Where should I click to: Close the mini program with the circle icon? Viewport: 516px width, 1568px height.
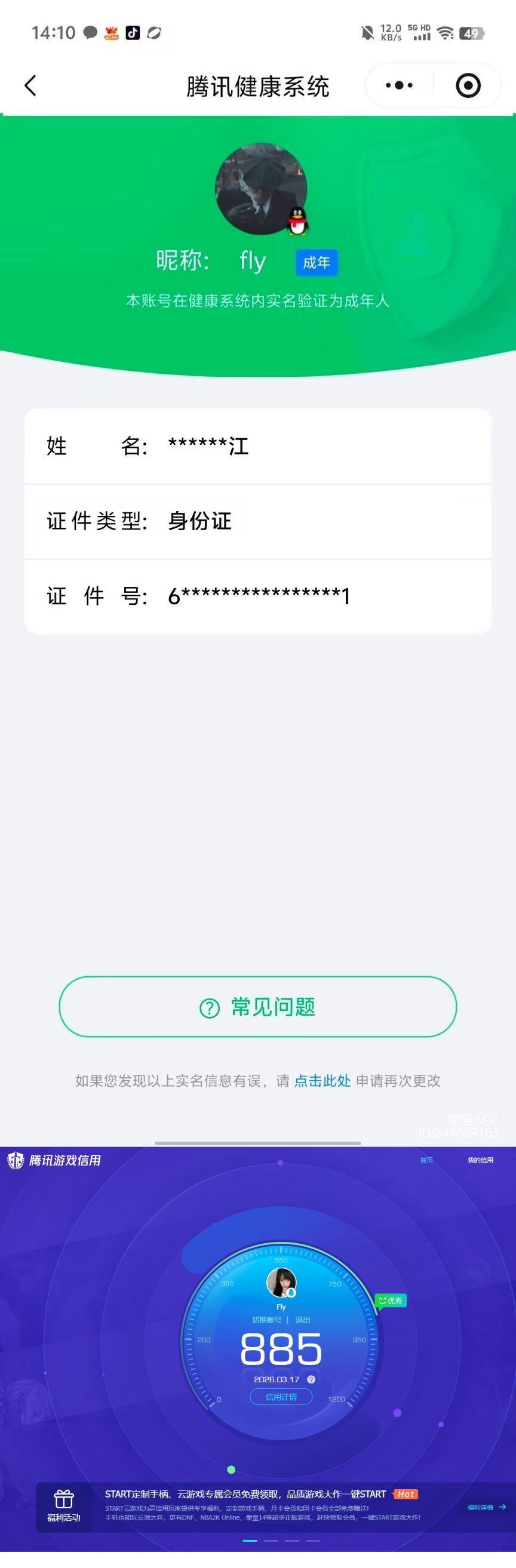(468, 86)
